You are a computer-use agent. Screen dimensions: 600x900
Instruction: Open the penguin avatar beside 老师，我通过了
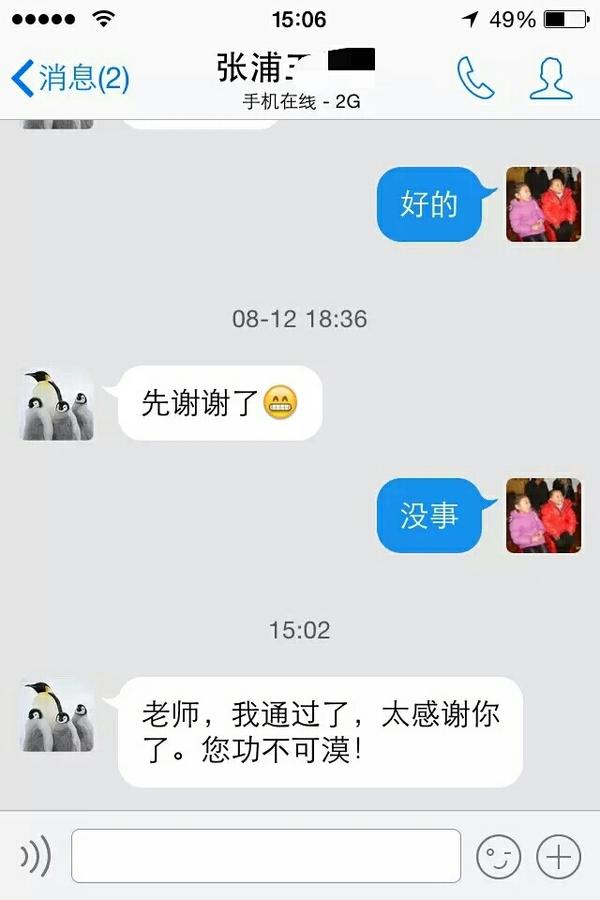coord(58,716)
